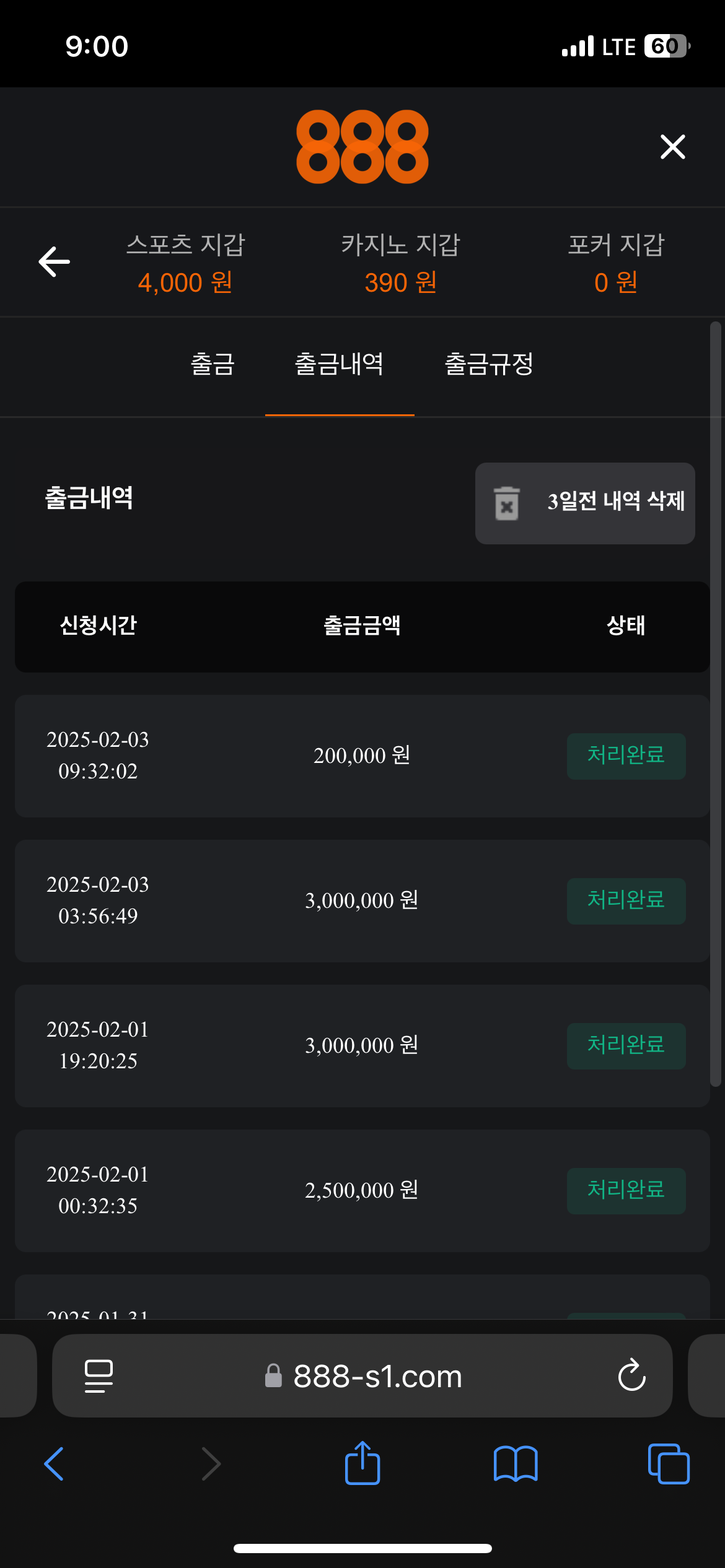The width and height of the screenshot is (725, 1568).
Task: Reload the 888-s1.com page
Action: [x=631, y=1375]
